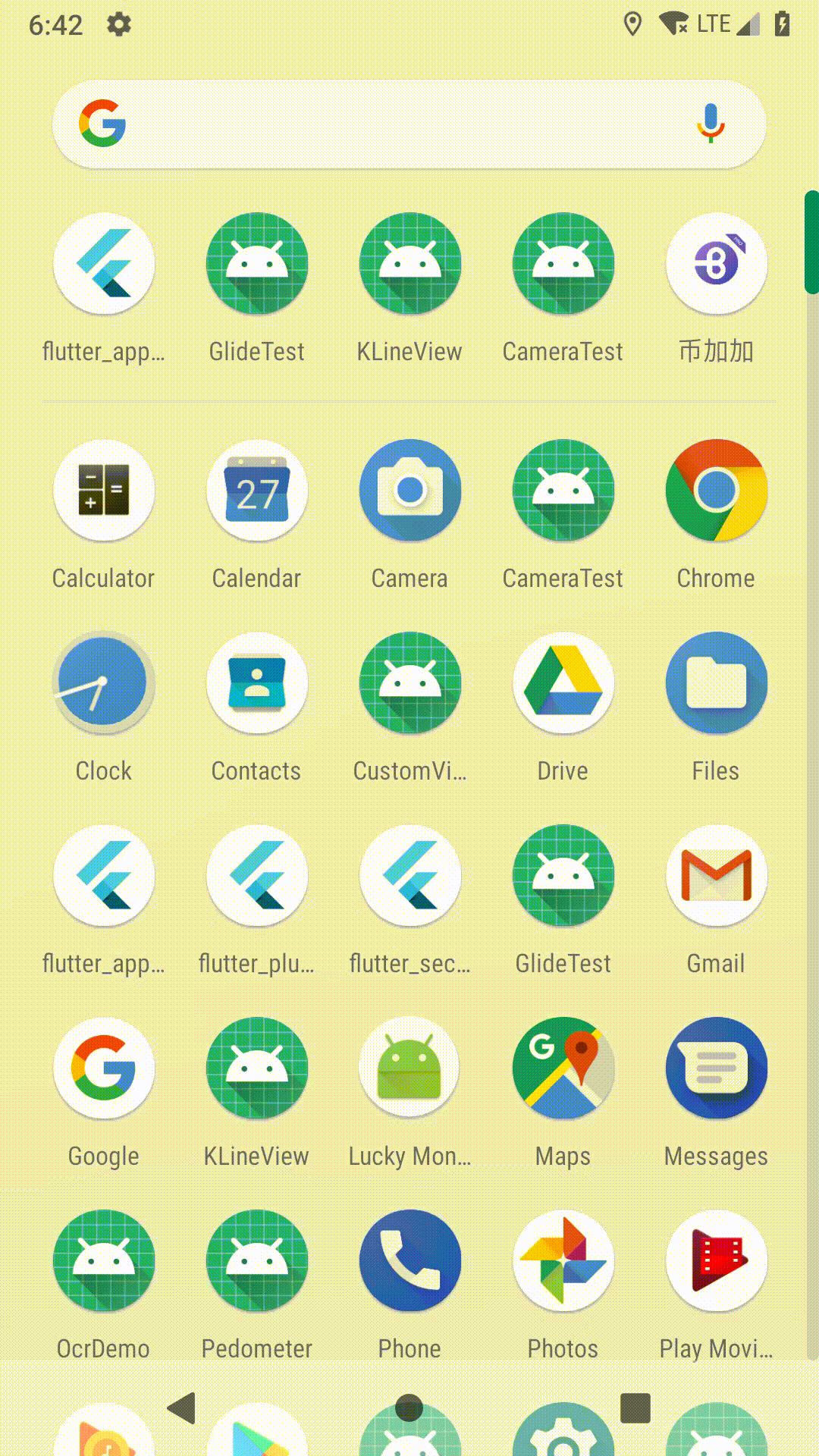Open the settings gear in the status bar
Image resolution: width=819 pixels, height=1456 pixels.
pyautogui.click(x=119, y=24)
